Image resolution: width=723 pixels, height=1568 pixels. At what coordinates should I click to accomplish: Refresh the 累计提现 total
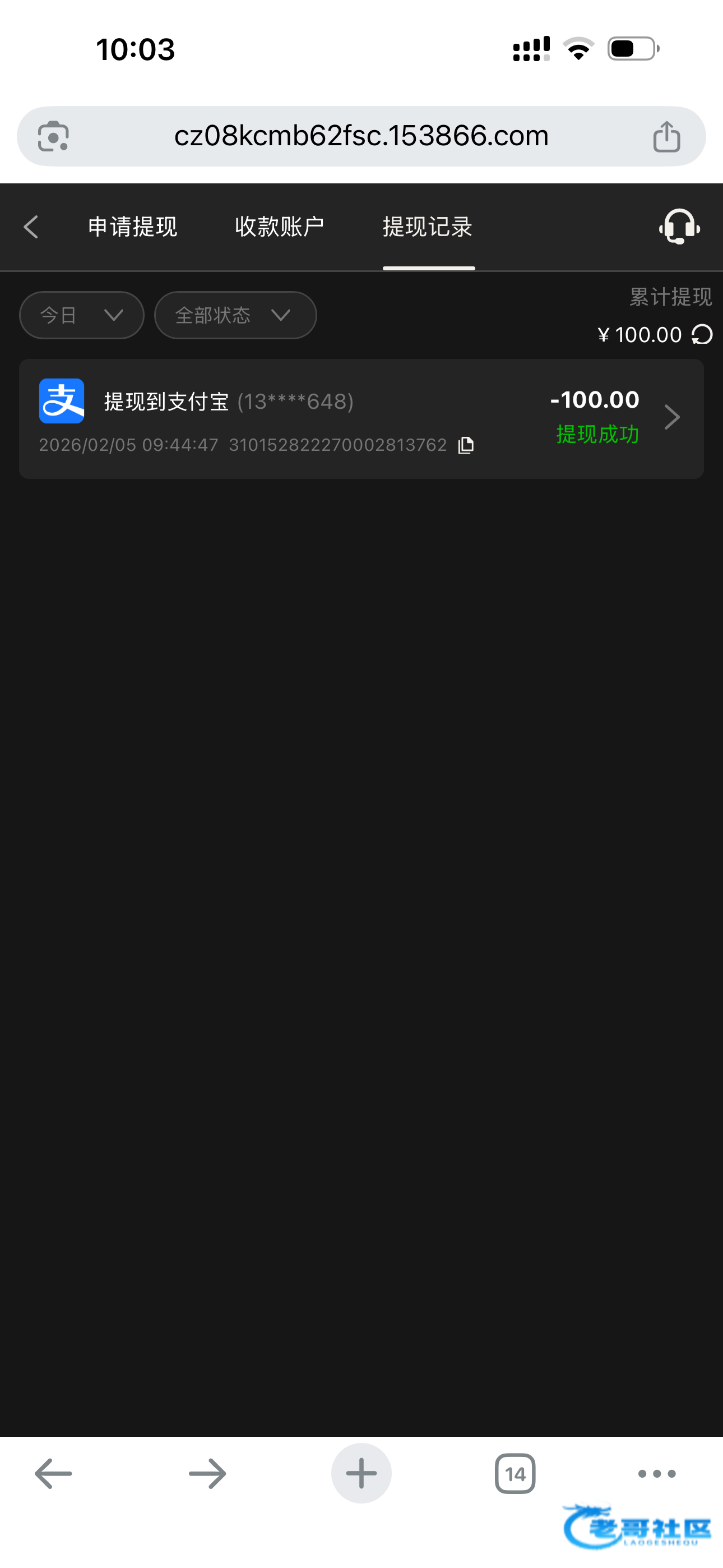tap(702, 334)
